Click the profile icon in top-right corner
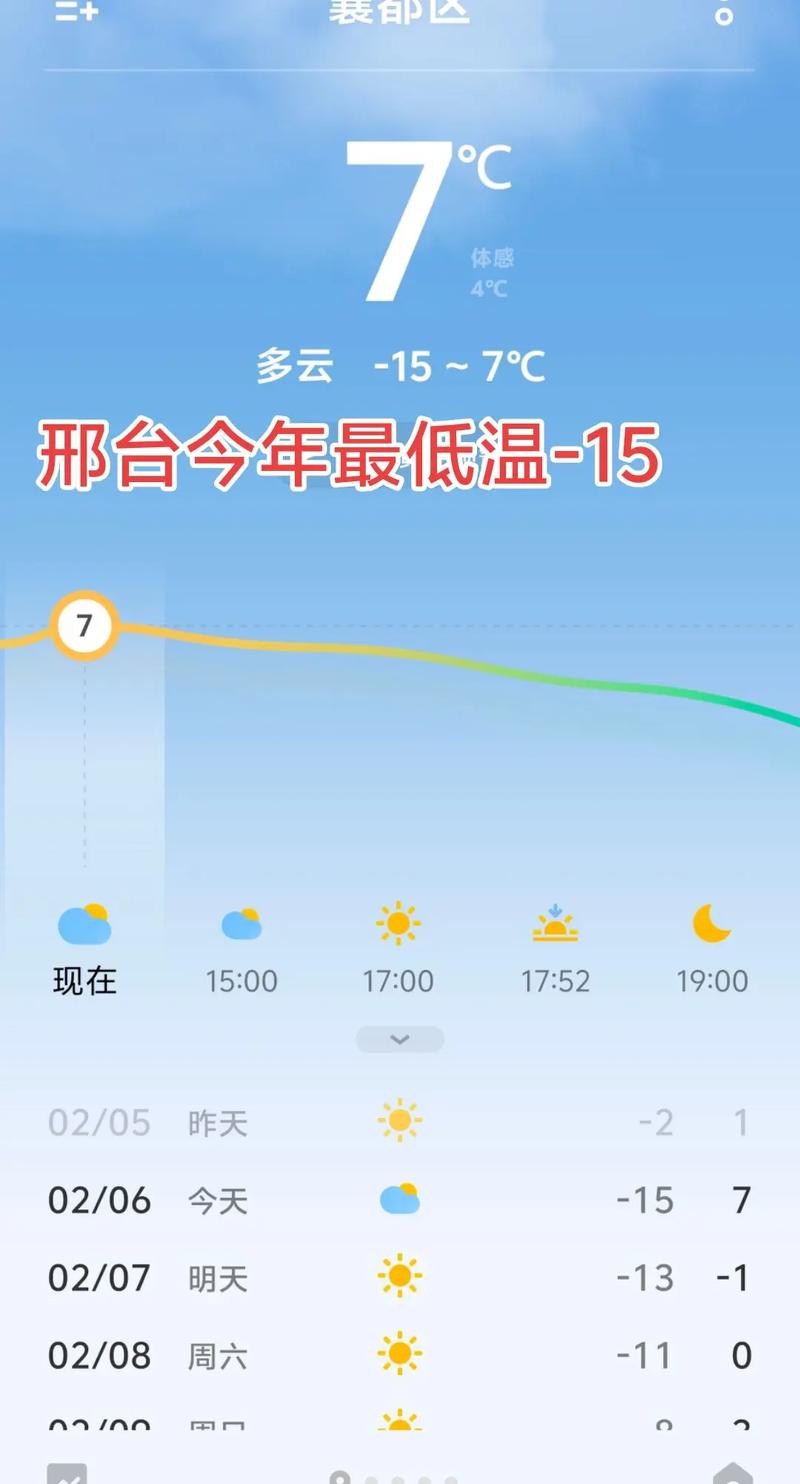Screen dimensions: 800x1484 pyautogui.click(x=724, y=16)
